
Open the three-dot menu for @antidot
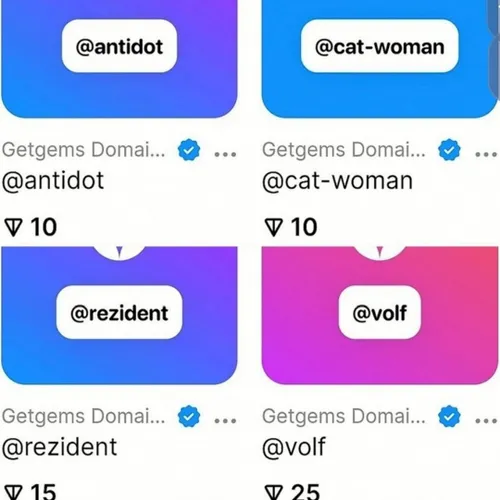(x=225, y=154)
